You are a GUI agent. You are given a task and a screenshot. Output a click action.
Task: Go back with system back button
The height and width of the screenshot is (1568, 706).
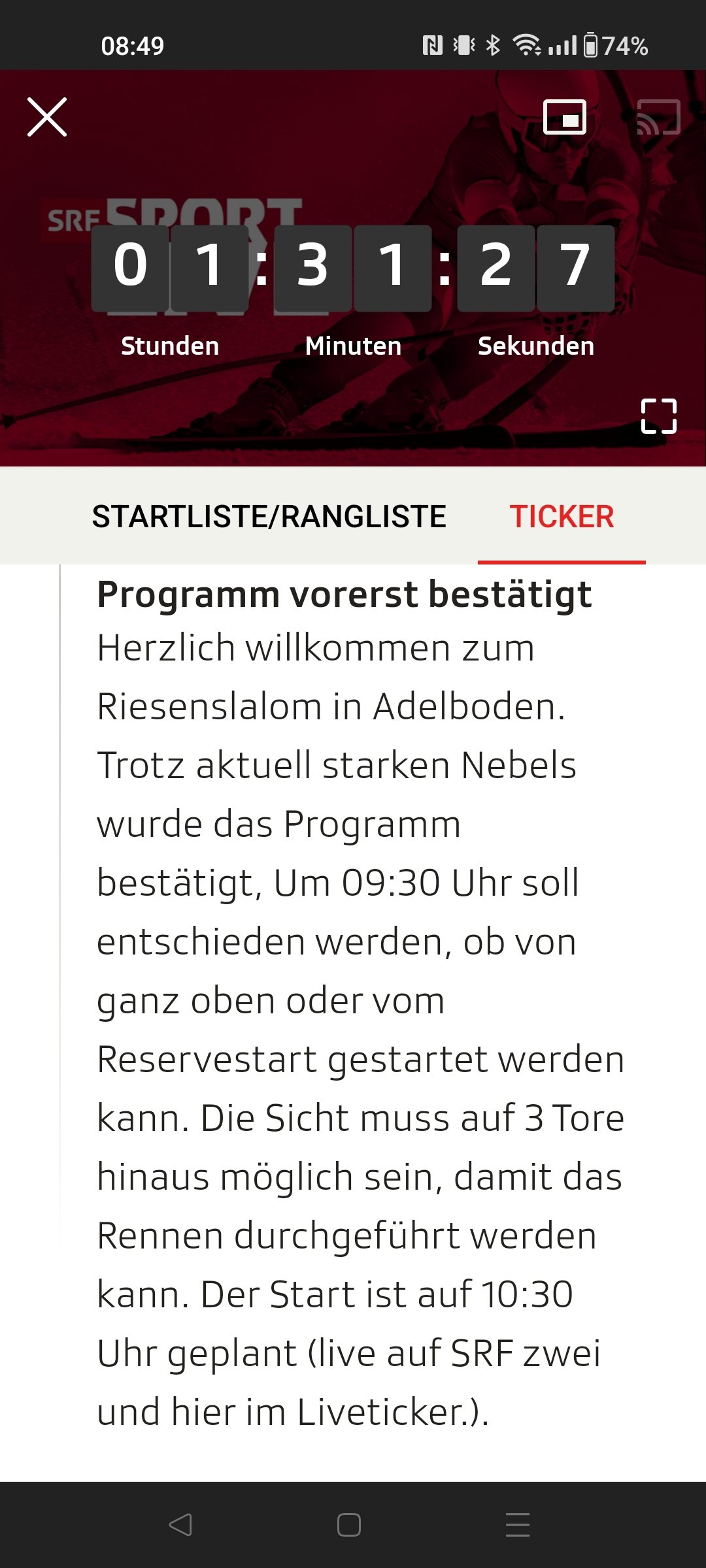click(x=180, y=1525)
